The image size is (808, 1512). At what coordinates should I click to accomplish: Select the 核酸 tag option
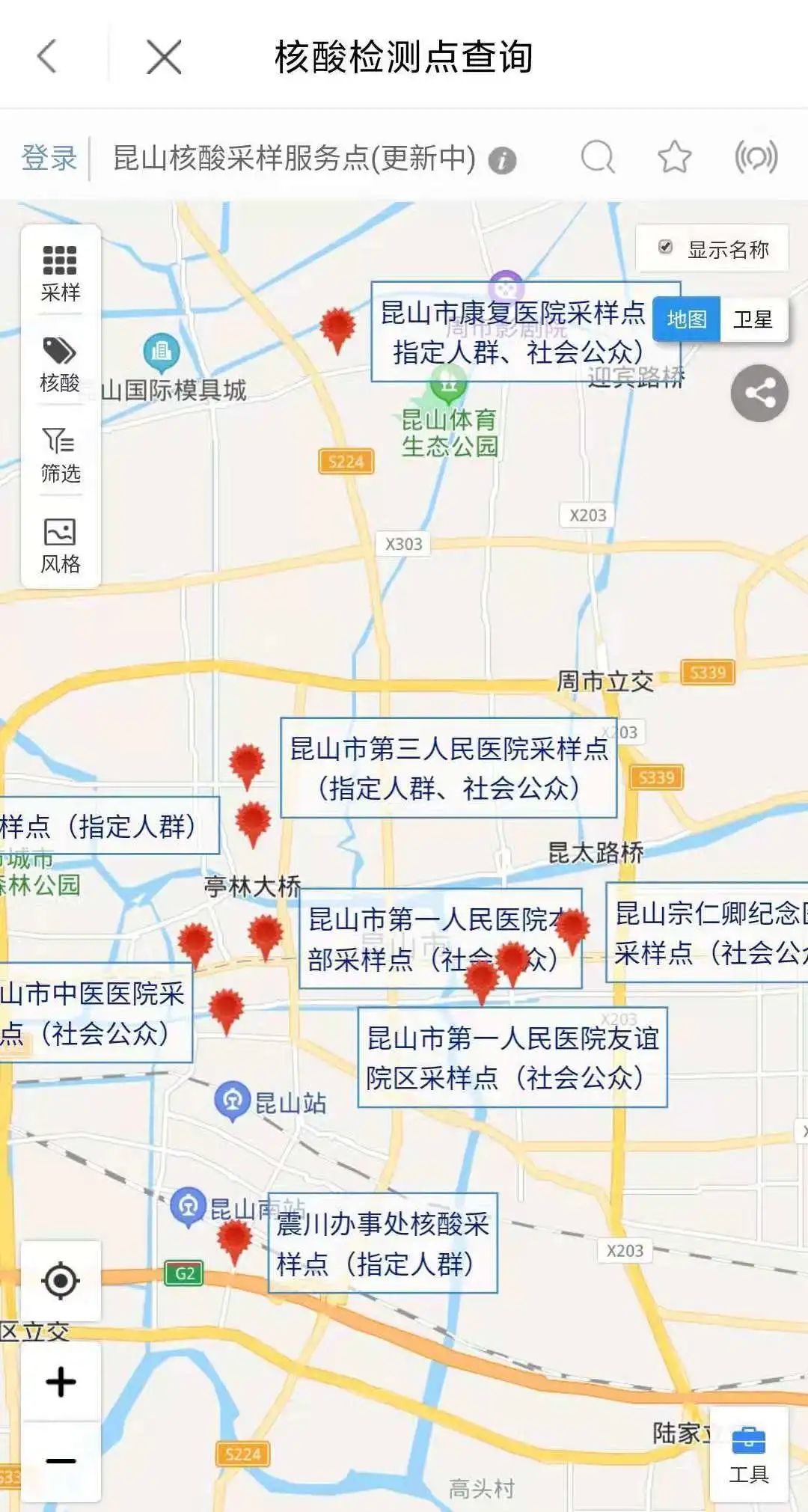click(x=60, y=364)
